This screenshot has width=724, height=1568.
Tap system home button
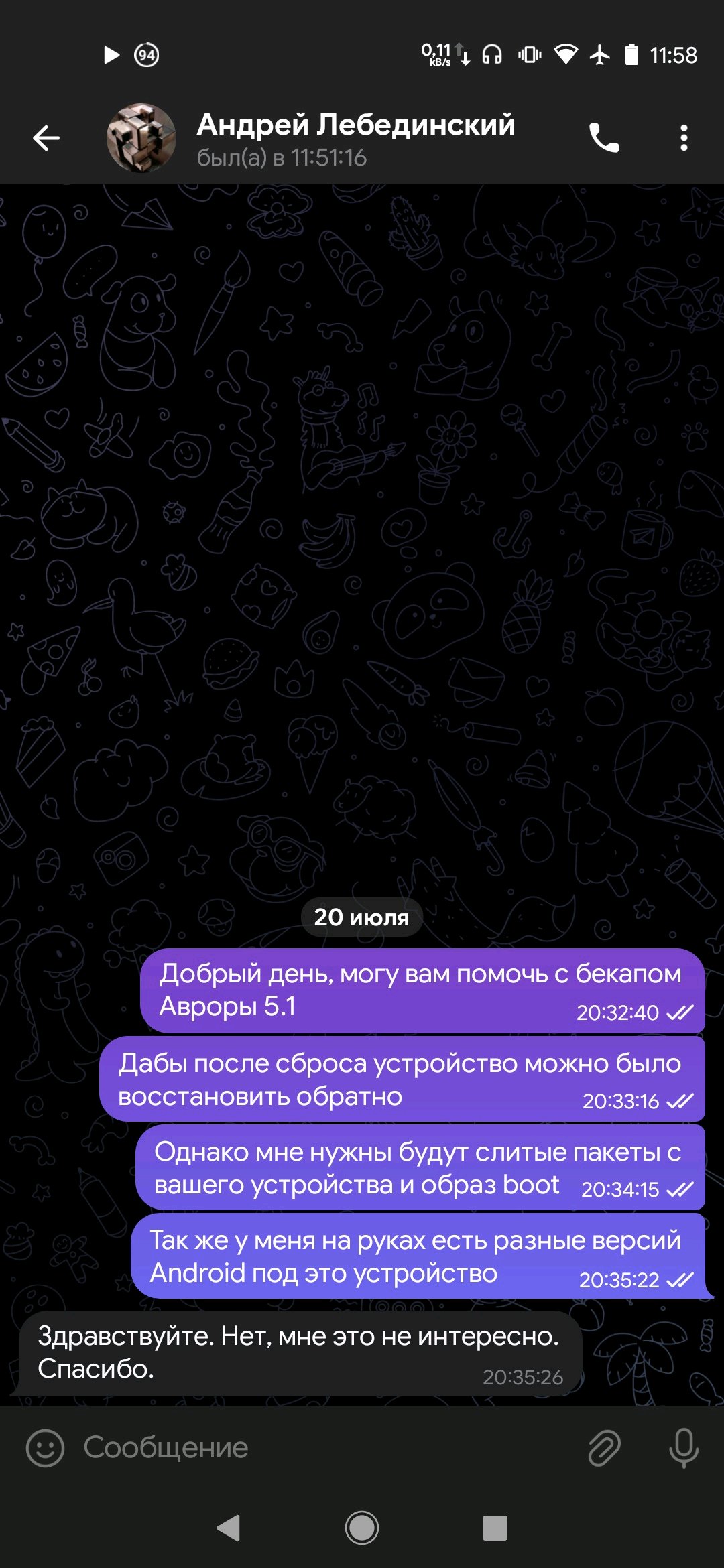tap(362, 1528)
